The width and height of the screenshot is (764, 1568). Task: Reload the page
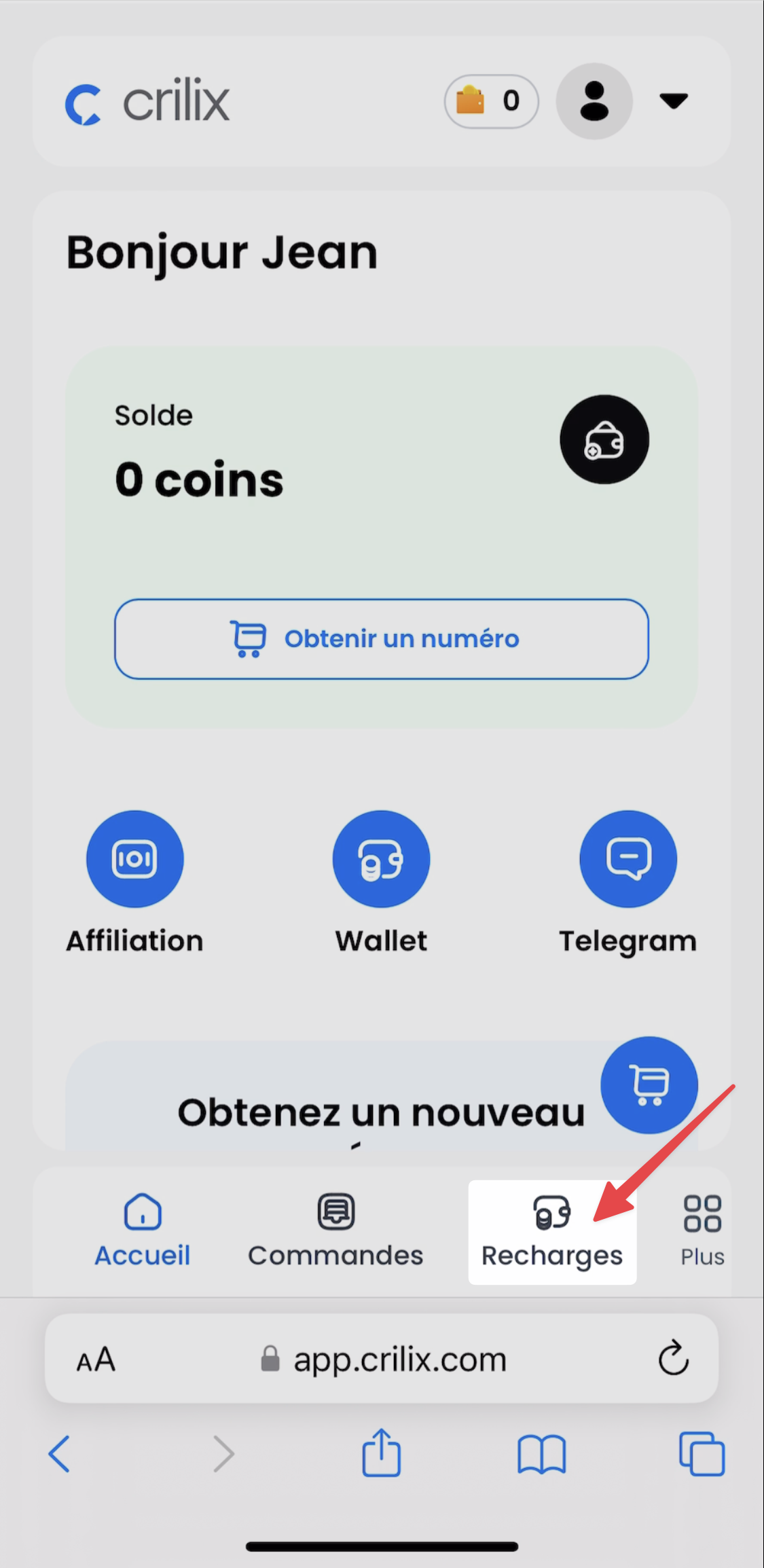673,1358
